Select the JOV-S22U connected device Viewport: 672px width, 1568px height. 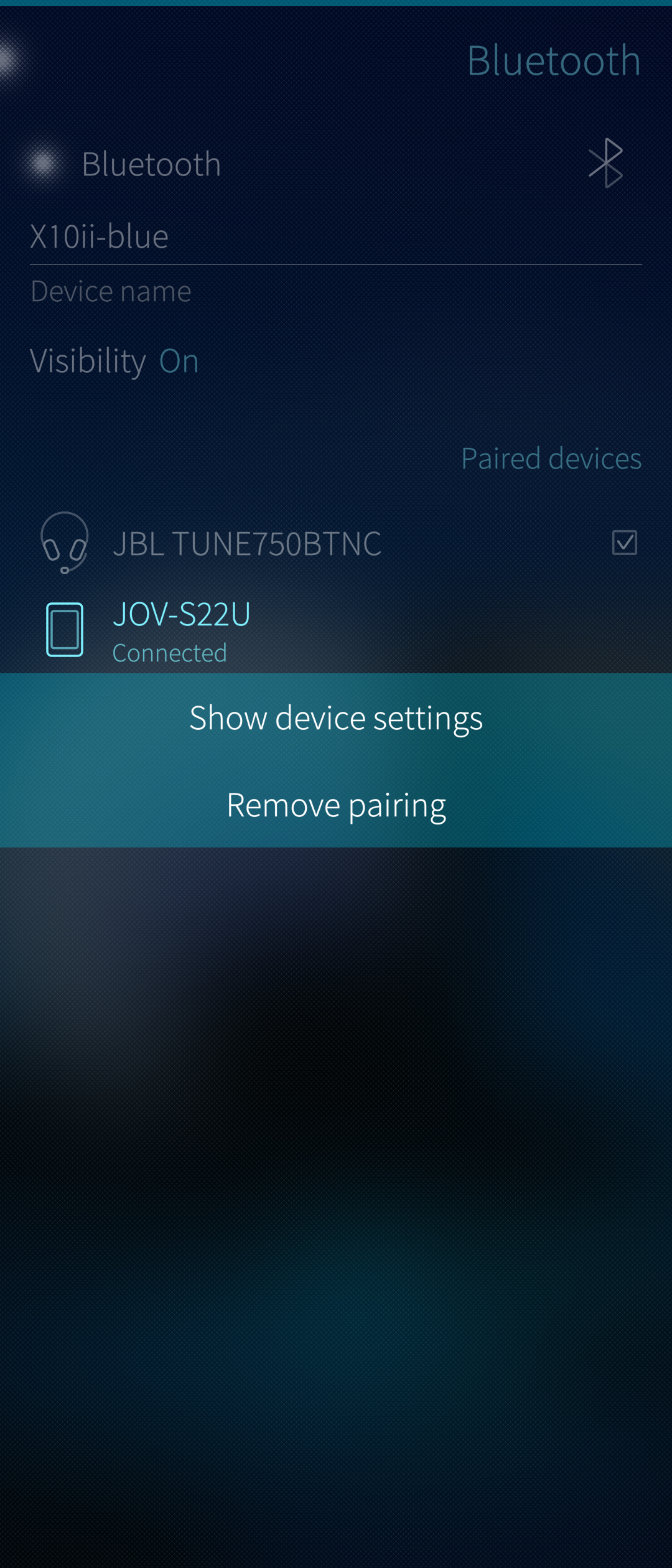click(181, 629)
